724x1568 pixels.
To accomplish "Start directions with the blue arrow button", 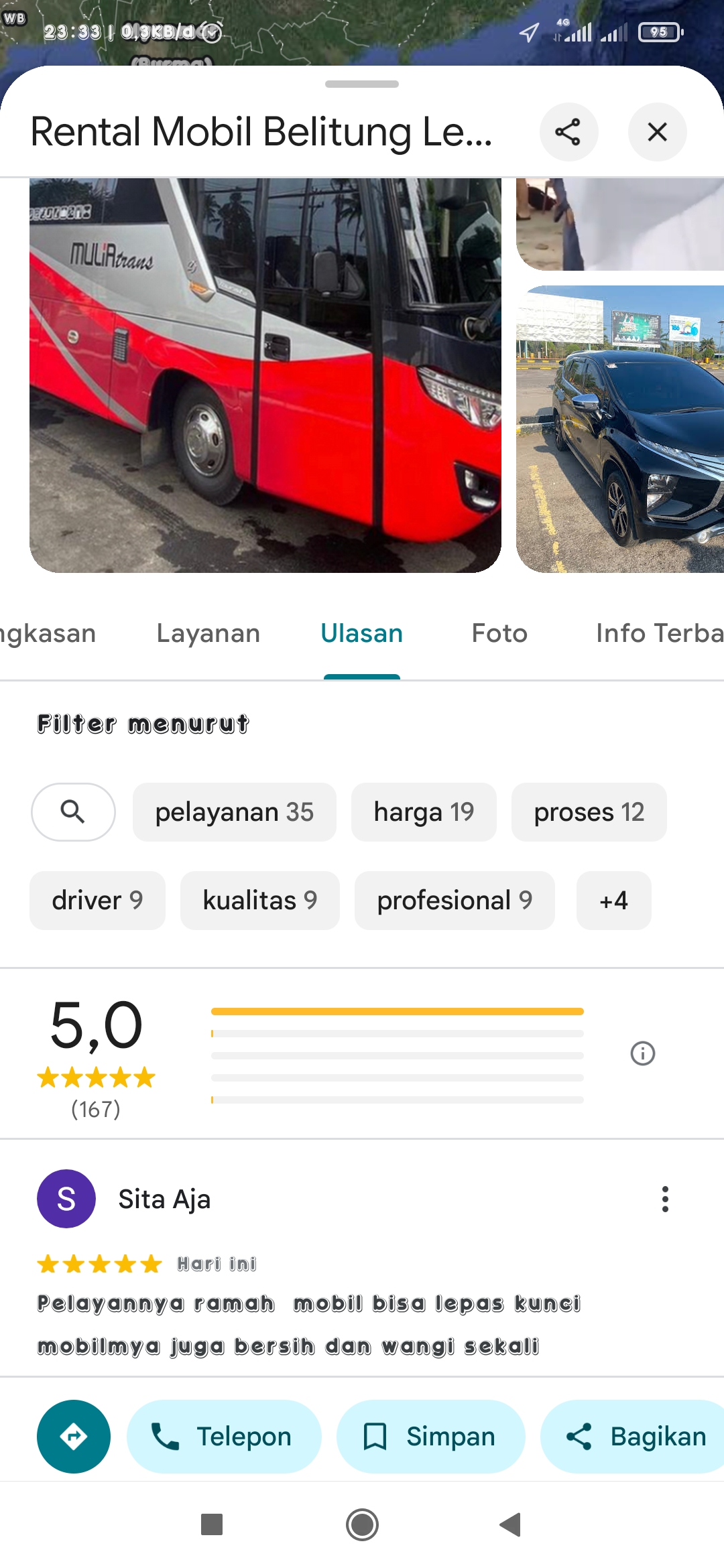I will click(x=74, y=1437).
